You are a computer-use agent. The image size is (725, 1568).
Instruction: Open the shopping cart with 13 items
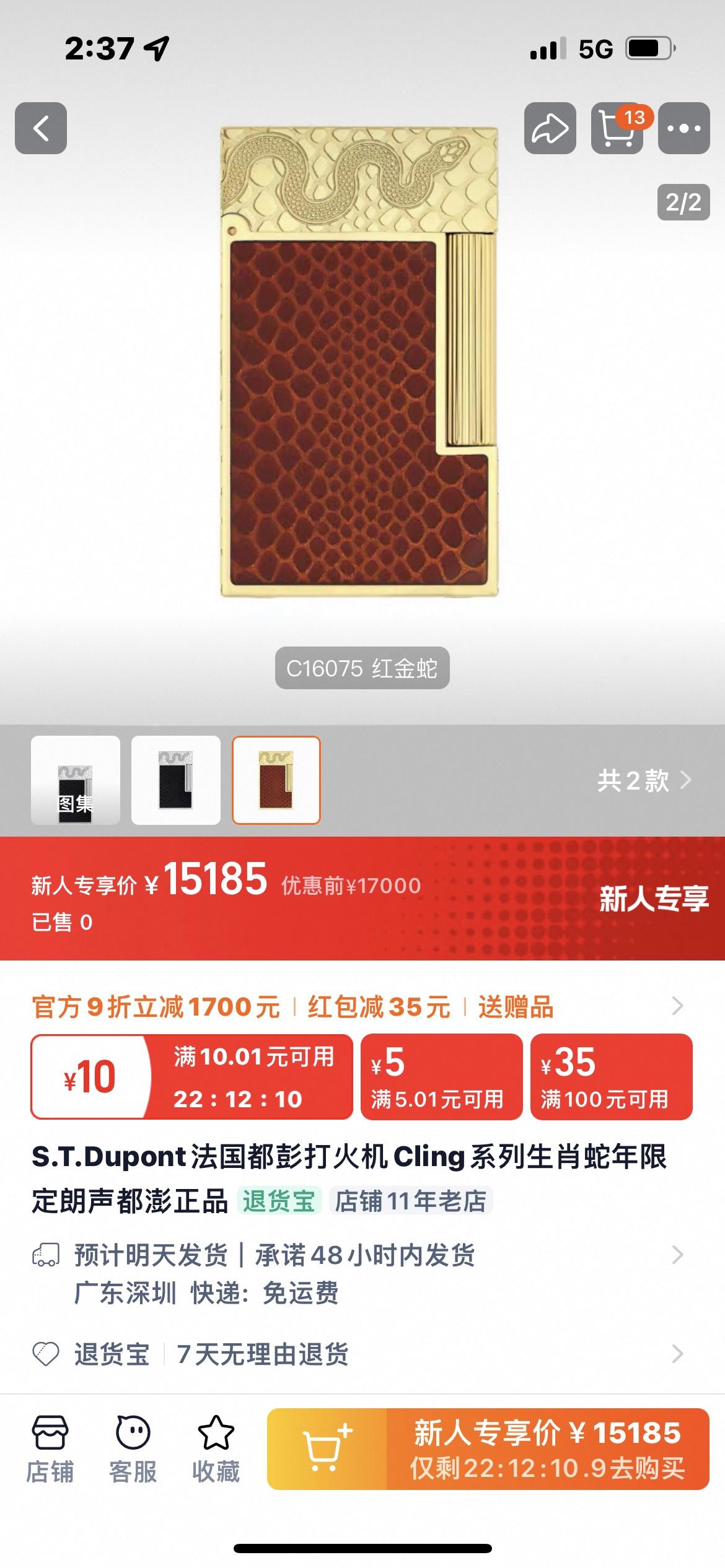(617, 128)
